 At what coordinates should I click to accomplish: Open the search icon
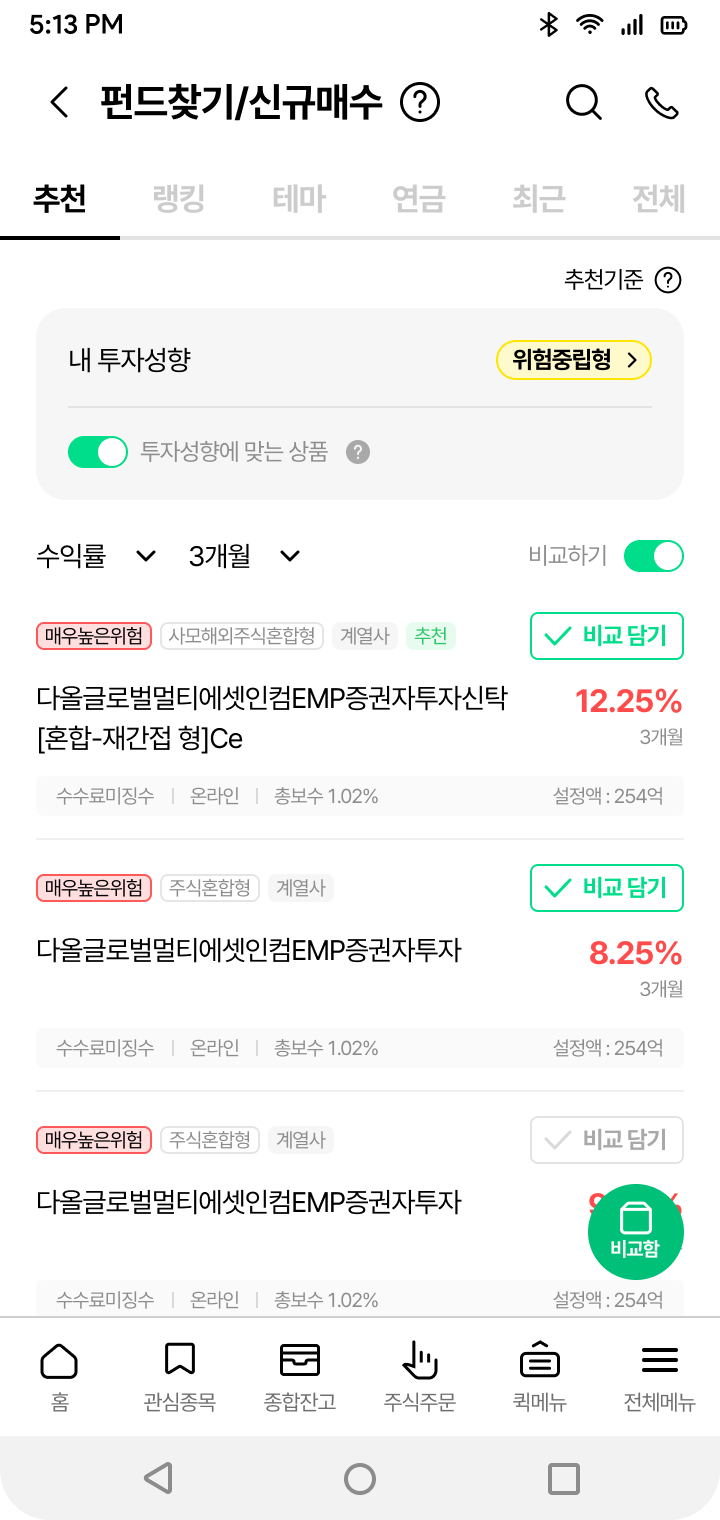(x=583, y=101)
